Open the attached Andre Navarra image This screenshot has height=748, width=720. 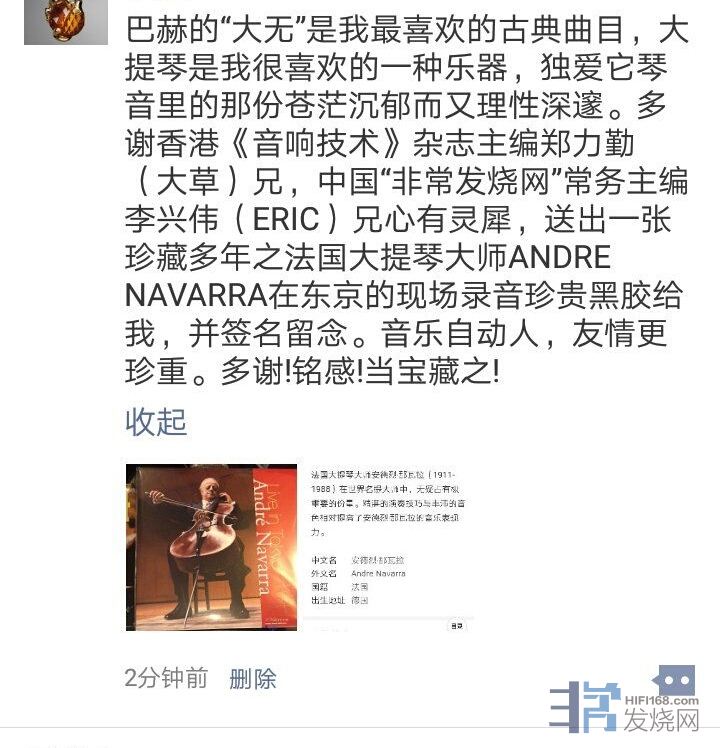tap(298, 547)
